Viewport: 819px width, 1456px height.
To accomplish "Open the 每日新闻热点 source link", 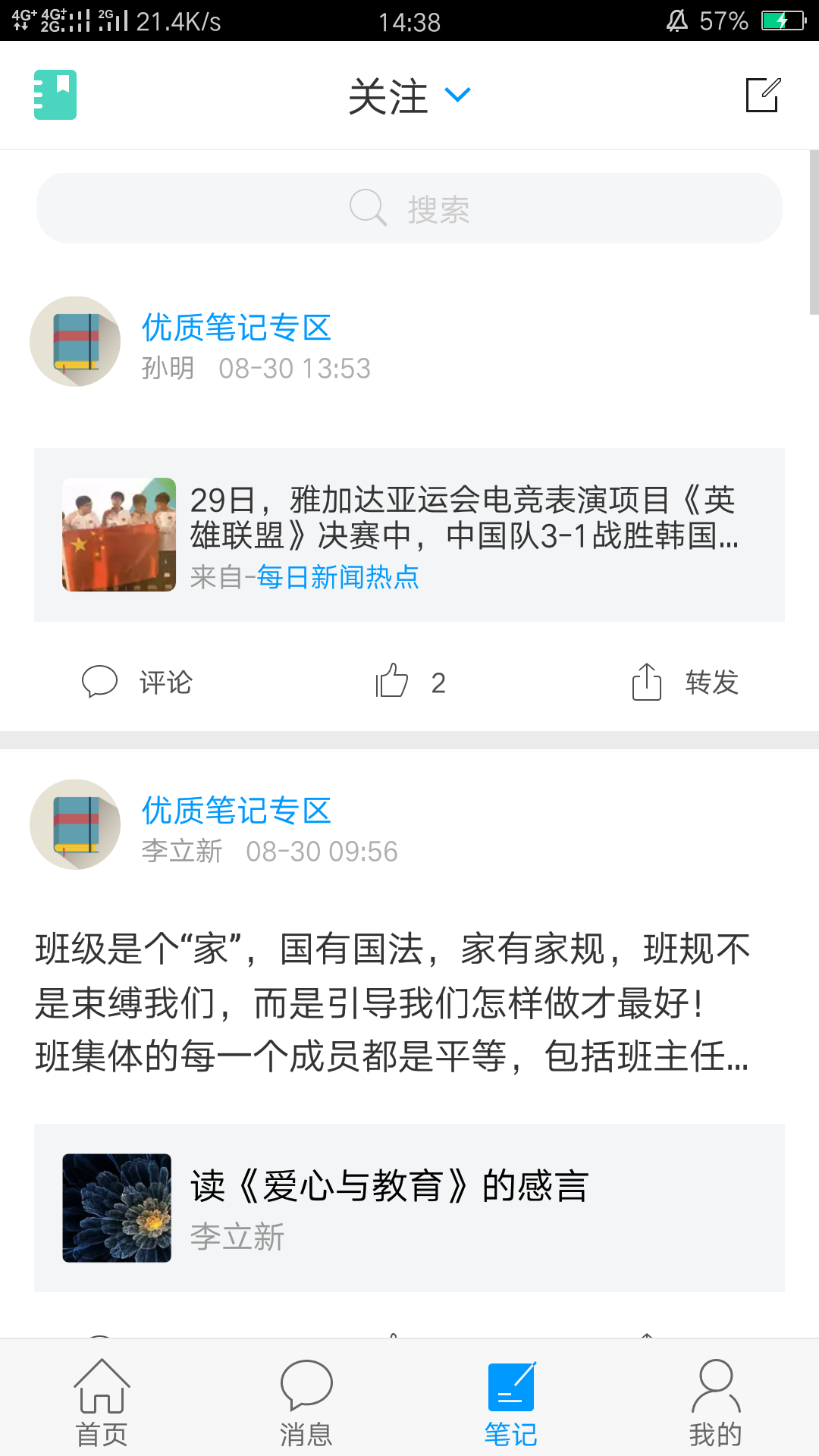I will (x=337, y=578).
